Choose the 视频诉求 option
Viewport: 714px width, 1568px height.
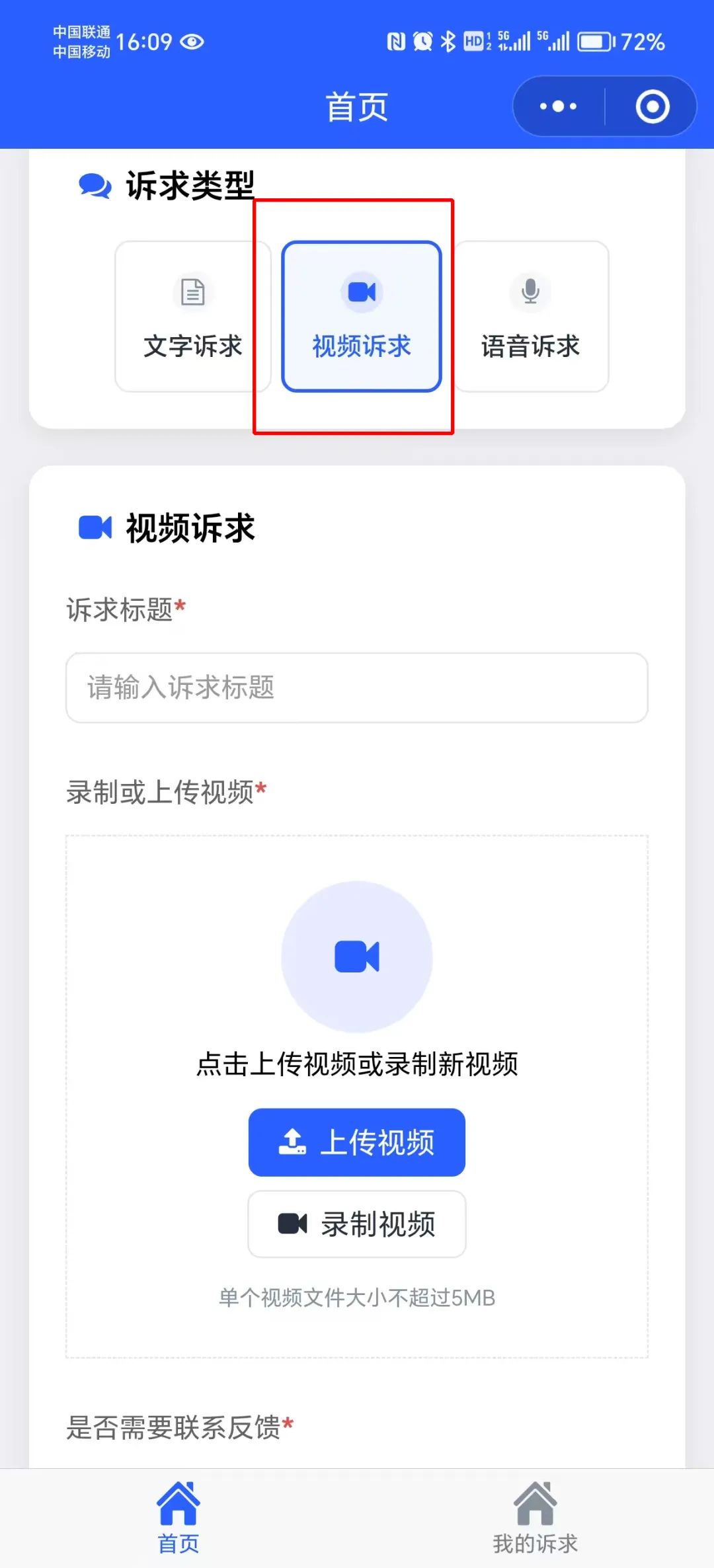tap(362, 317)
